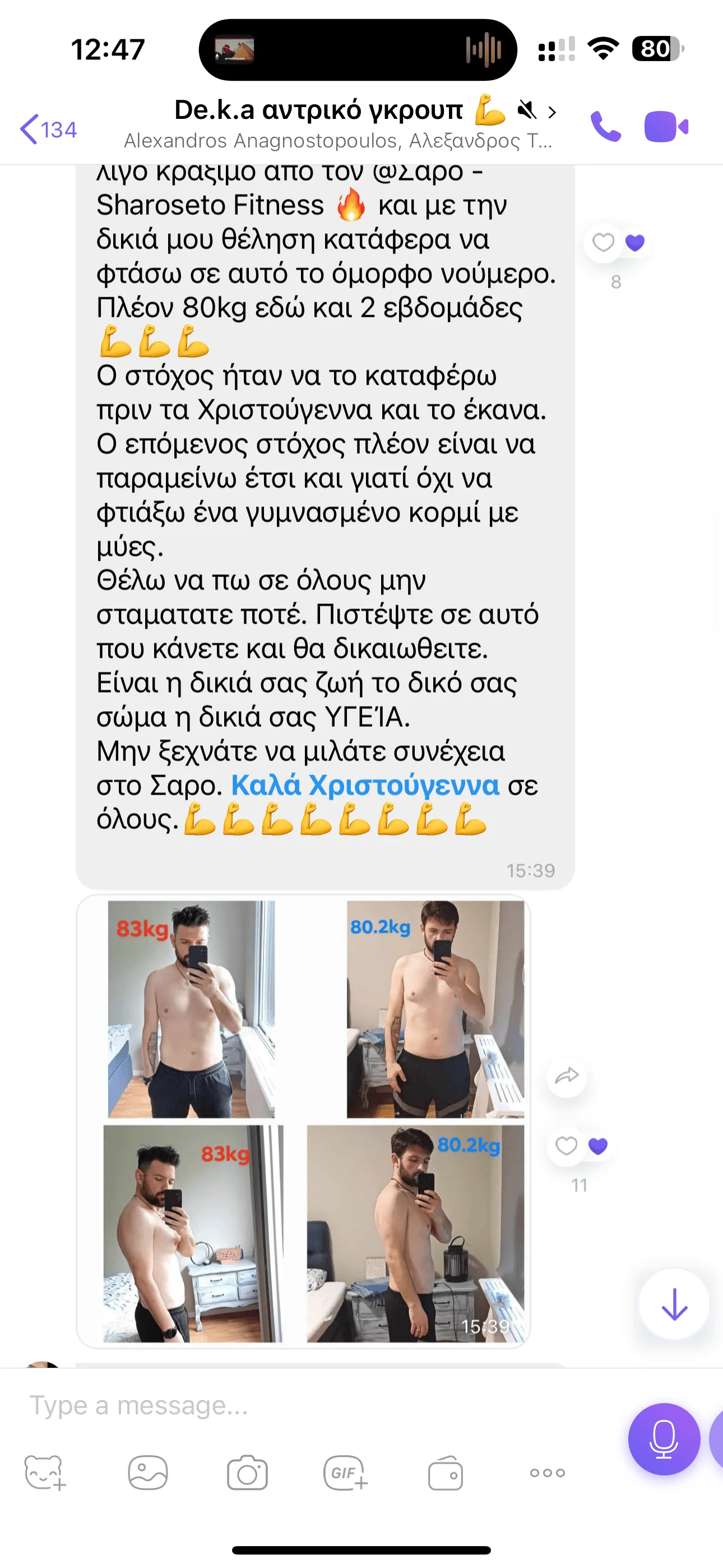Record a voice message with the microphone

[664, 1439]
